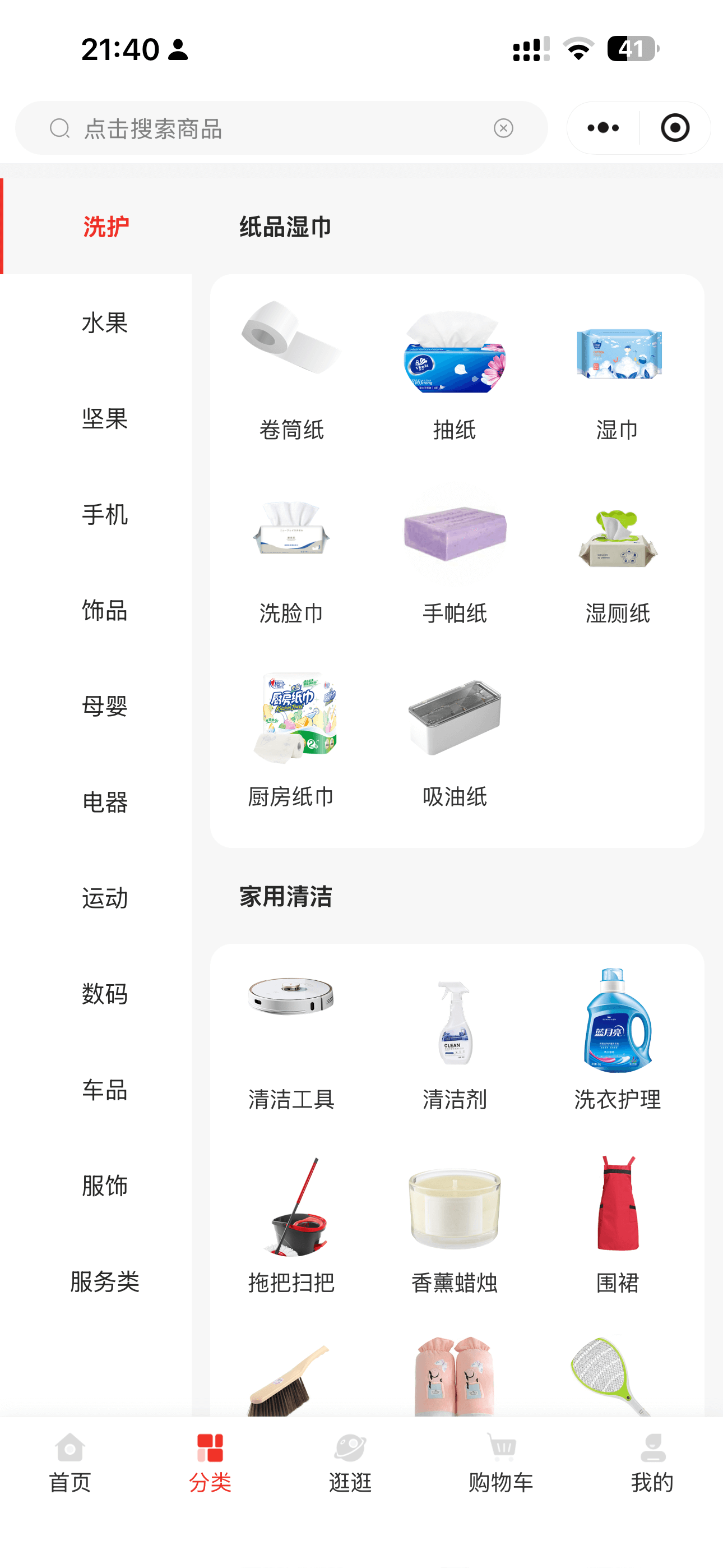Browse the 抽纸 subcategory
Image resolution: width=723 pixels, height=1568 pixels.
coord(454,371)
